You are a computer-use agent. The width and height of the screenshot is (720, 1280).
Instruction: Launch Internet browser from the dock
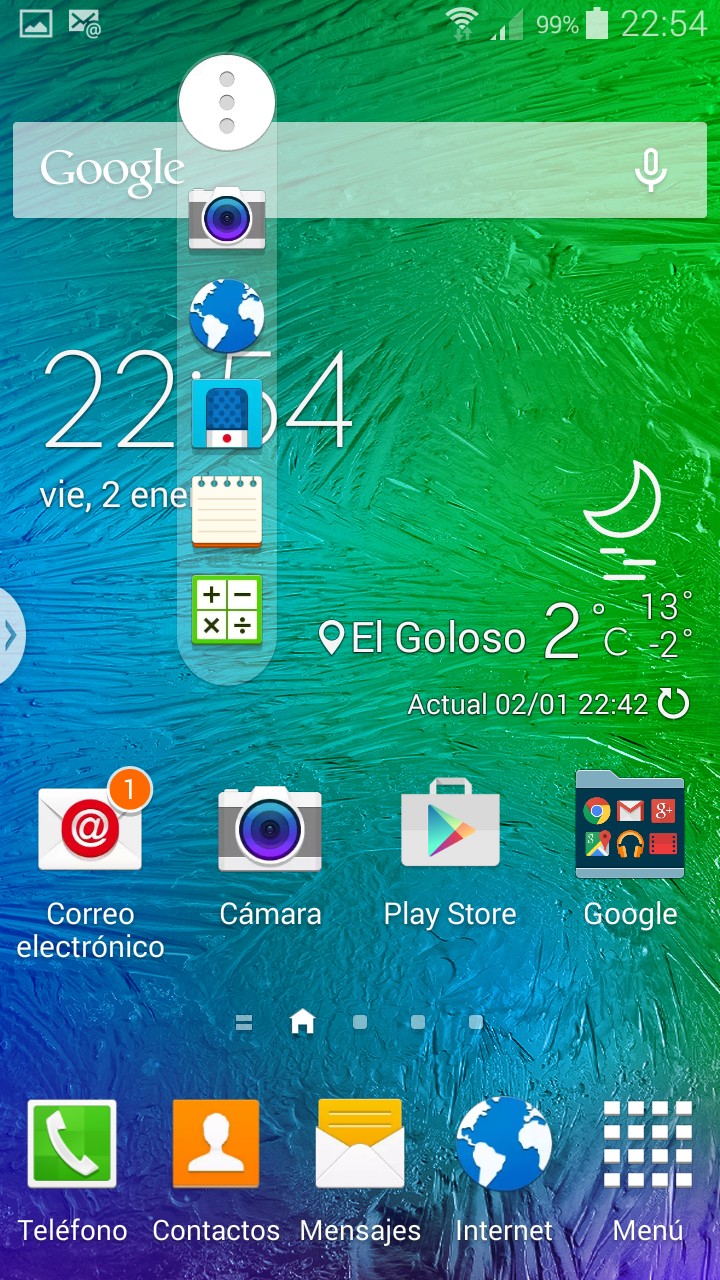tap(504, 1145)
